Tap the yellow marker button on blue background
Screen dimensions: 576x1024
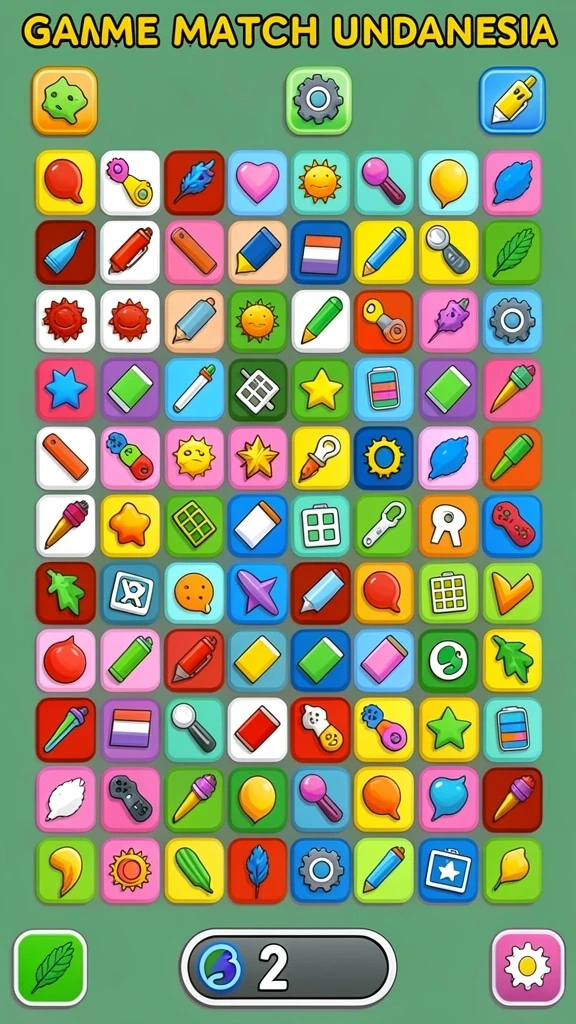click(x=513, y=101)
